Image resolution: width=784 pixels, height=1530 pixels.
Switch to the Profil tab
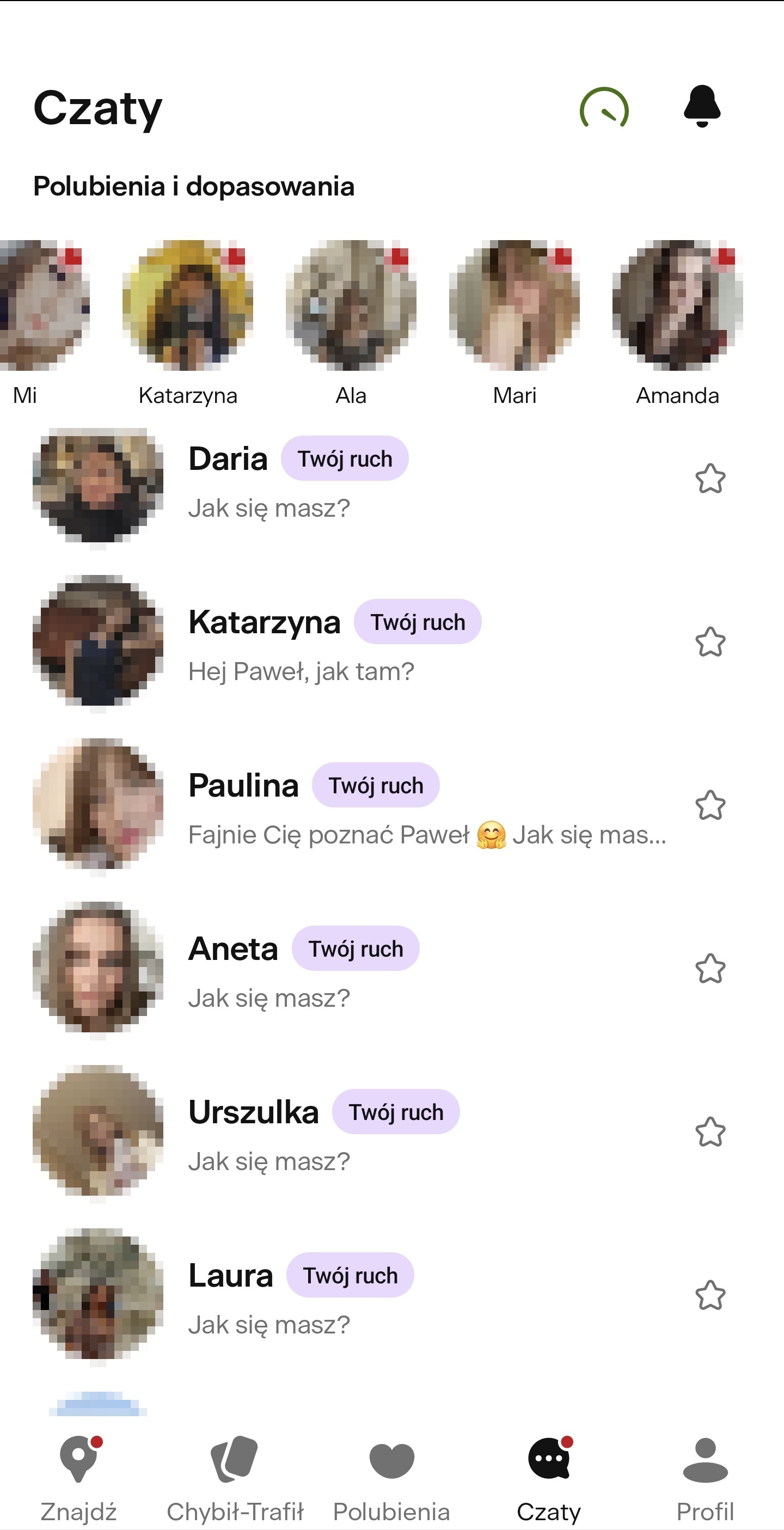tap(706, 1473)
